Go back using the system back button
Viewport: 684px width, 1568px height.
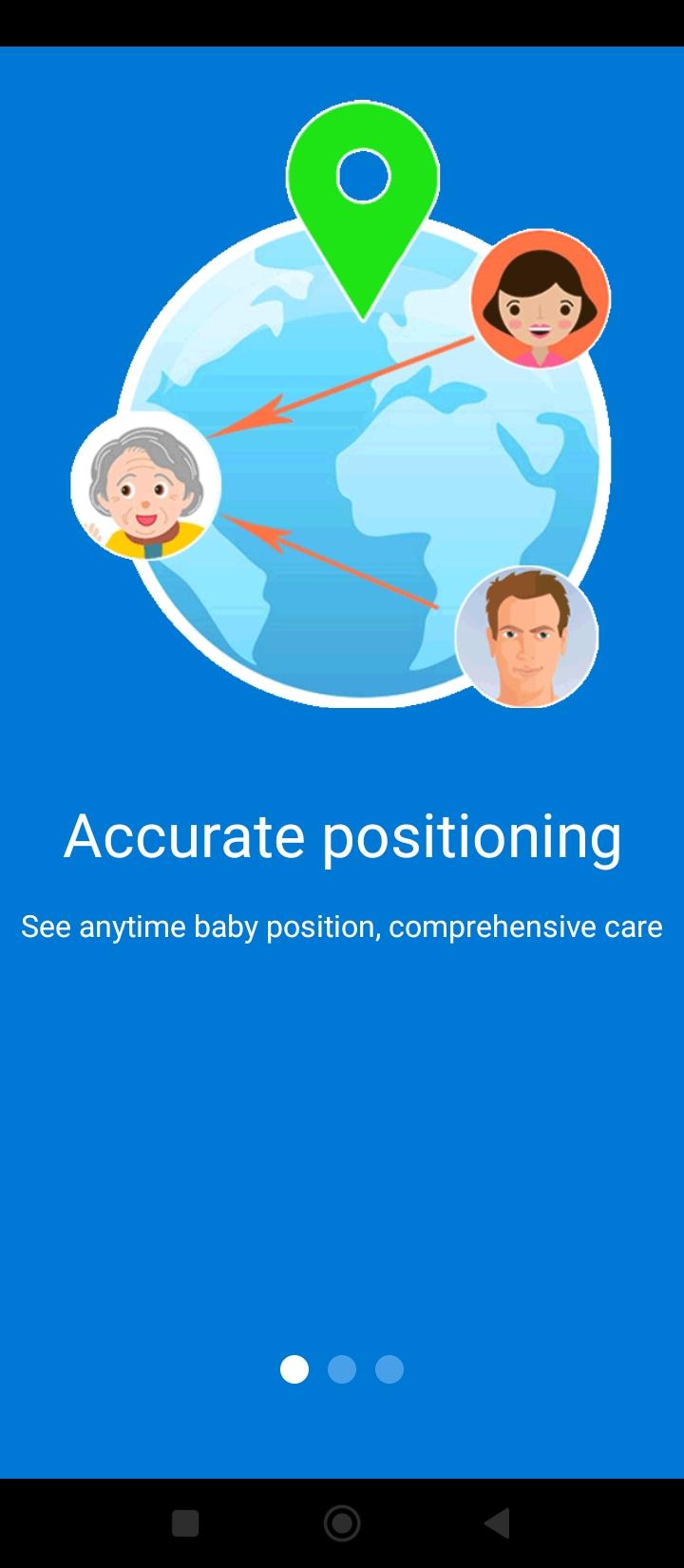pyautogui.click(x=498, y=1523)
